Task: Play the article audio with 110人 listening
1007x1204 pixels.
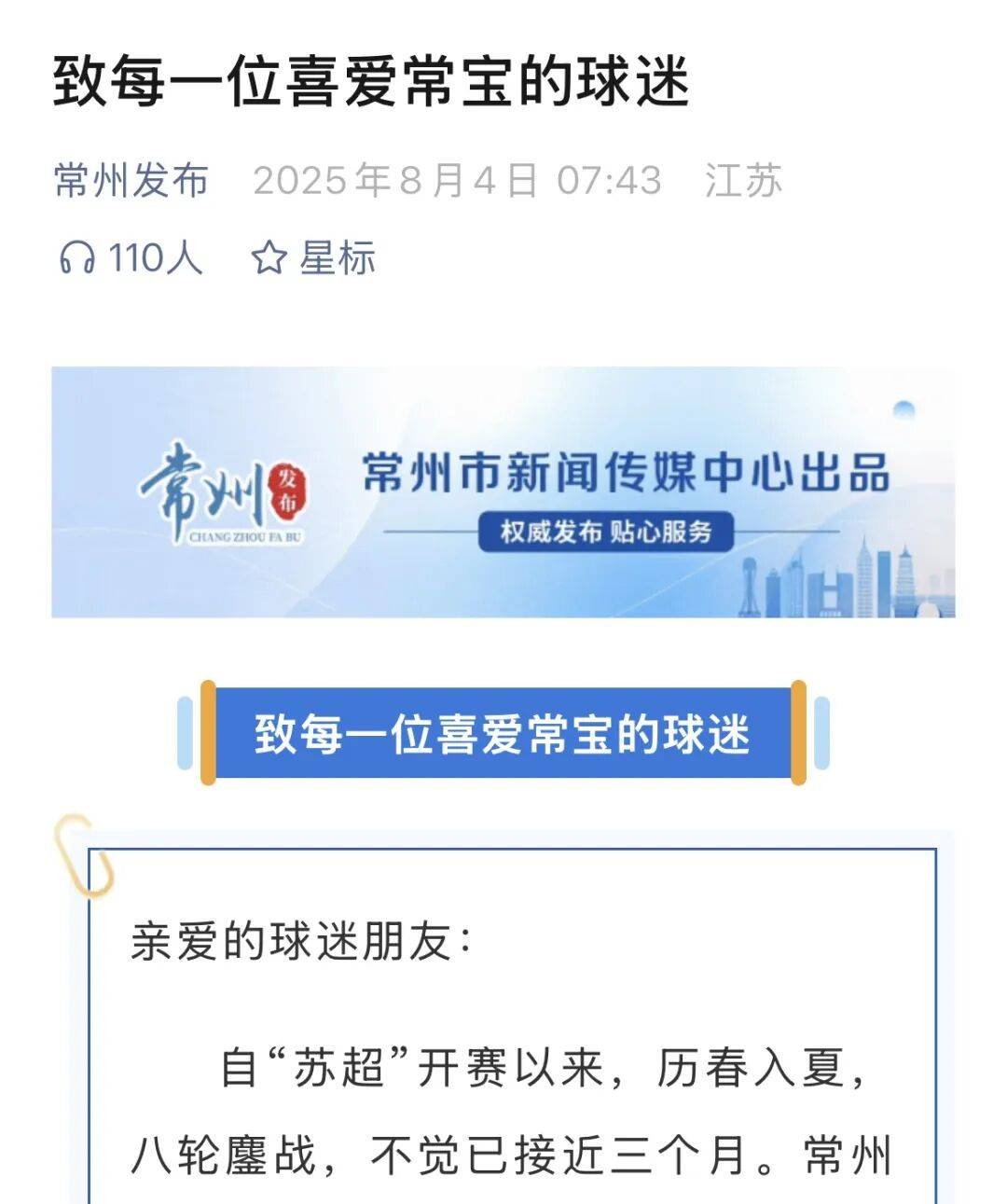Action: 129,257
